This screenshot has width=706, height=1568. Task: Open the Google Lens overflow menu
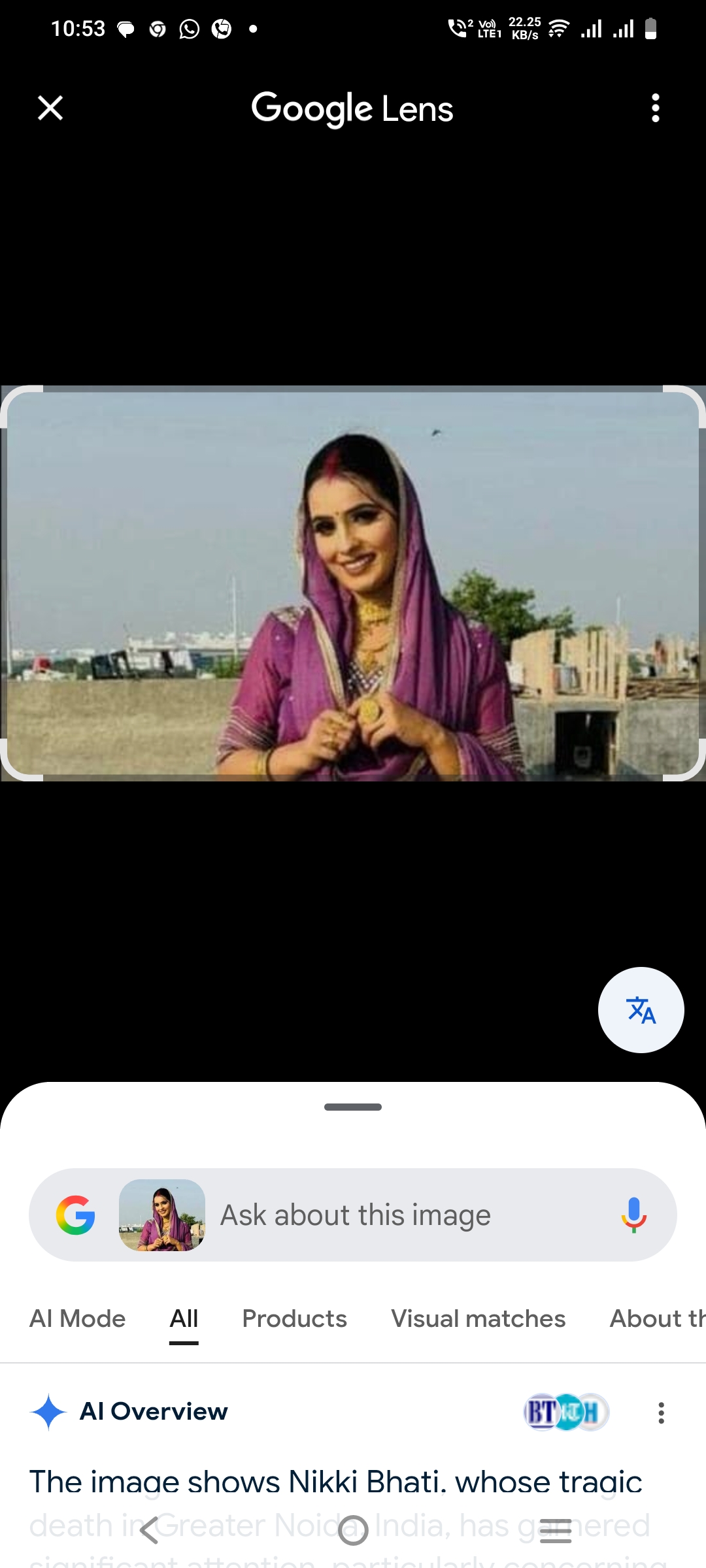point(655,108)
